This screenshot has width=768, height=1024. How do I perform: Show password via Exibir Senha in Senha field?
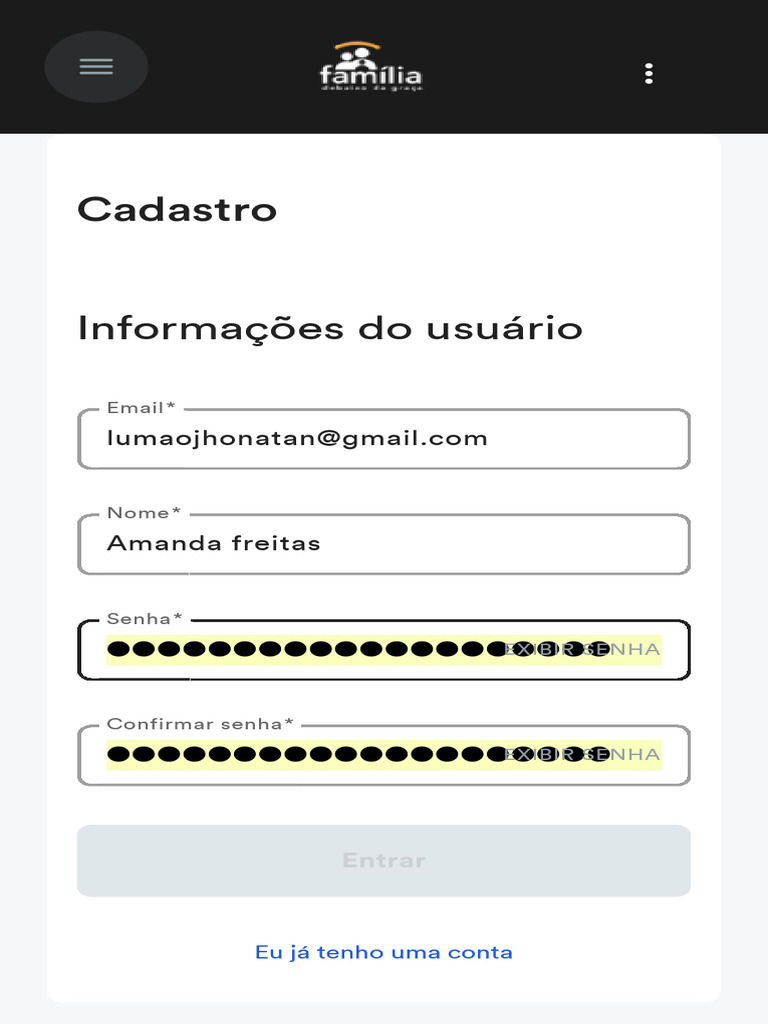(x=583, y=650)
